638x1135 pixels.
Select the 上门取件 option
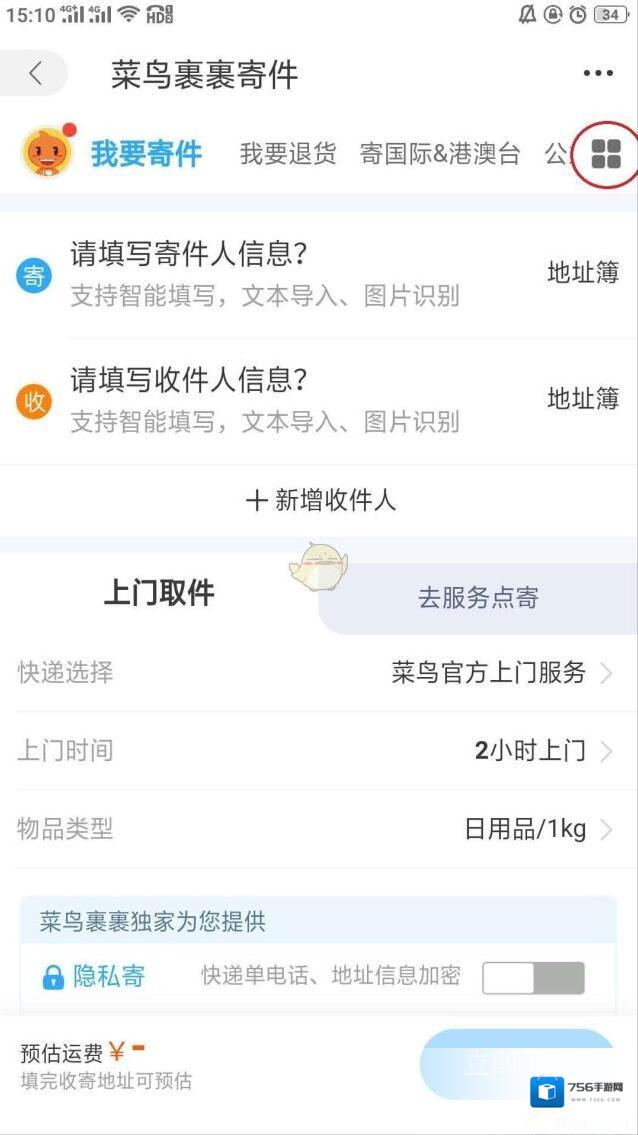[159, 593]
